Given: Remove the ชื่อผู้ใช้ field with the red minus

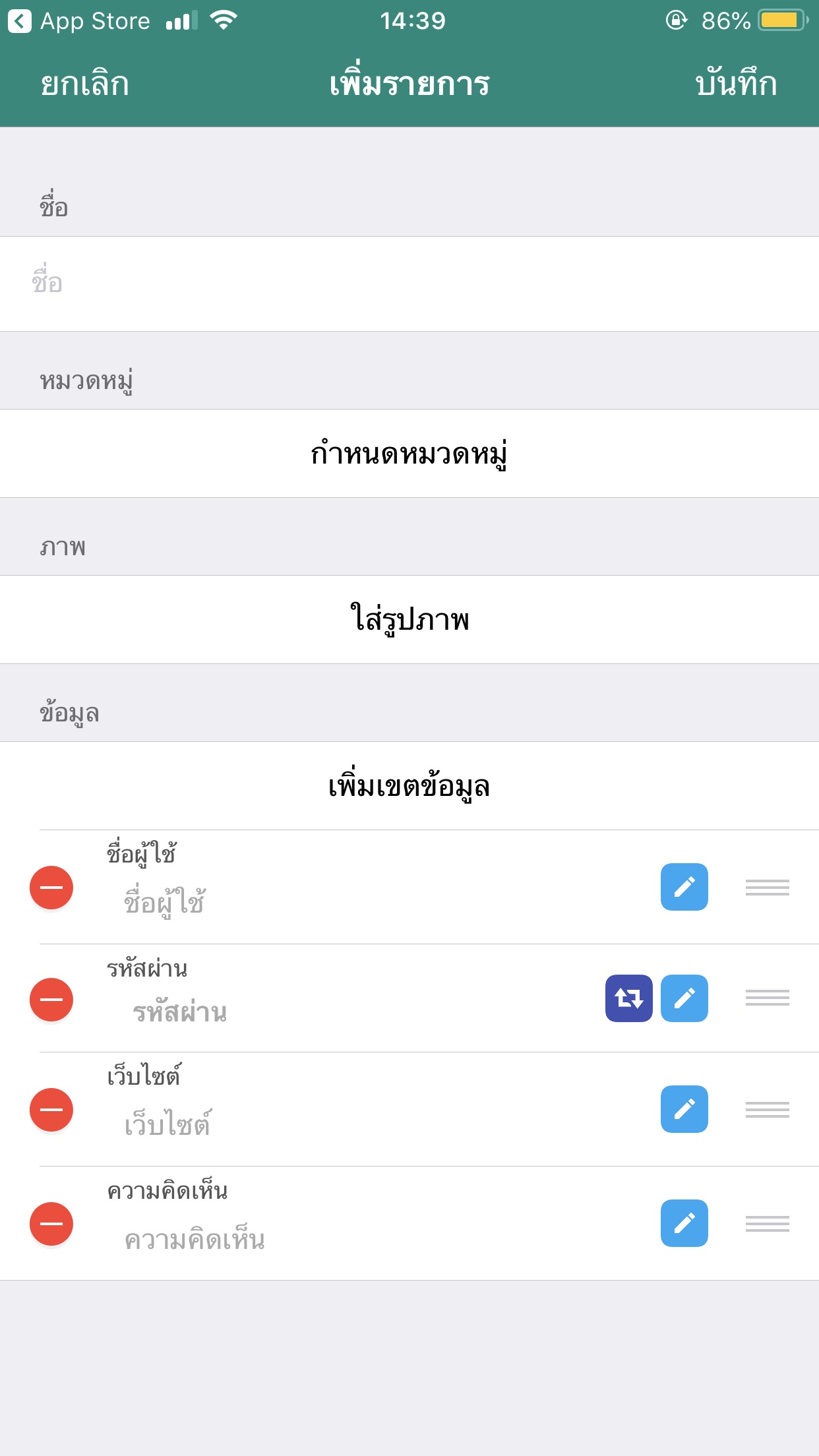Looking at the screenshot, I should point(51,888).
